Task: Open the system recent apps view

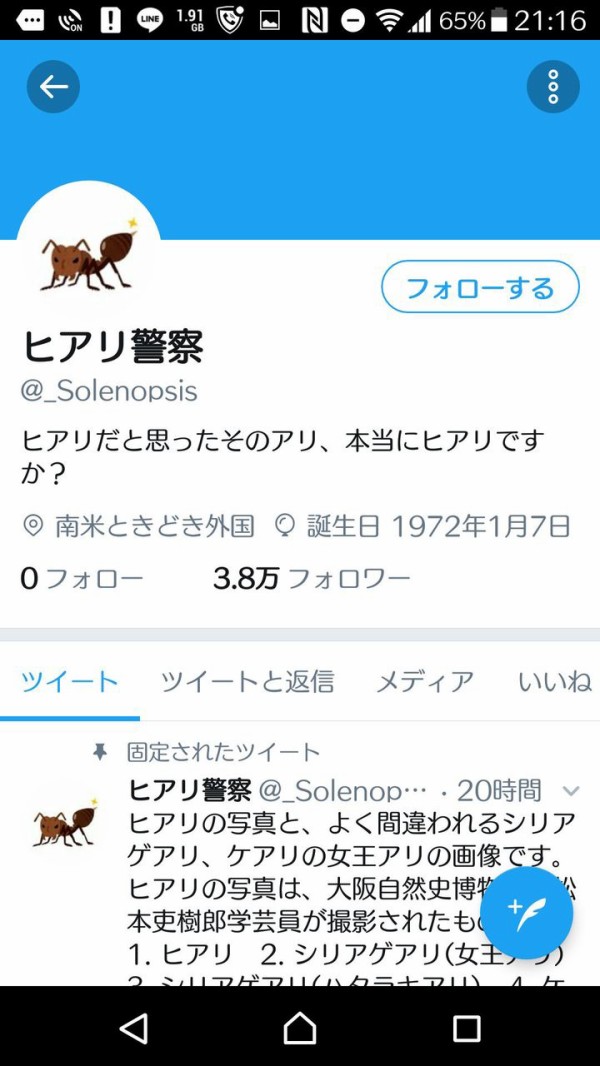Action: [x=466, y=1027]
